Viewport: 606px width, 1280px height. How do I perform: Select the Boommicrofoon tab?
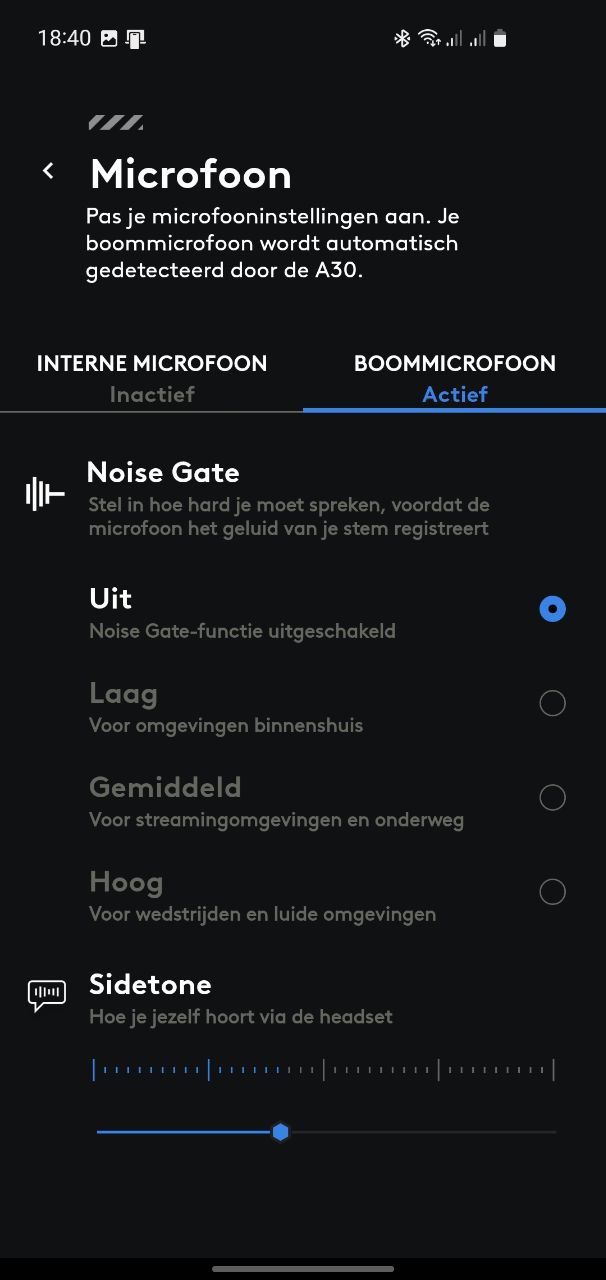pyautogui.click(x=455, y=378)
